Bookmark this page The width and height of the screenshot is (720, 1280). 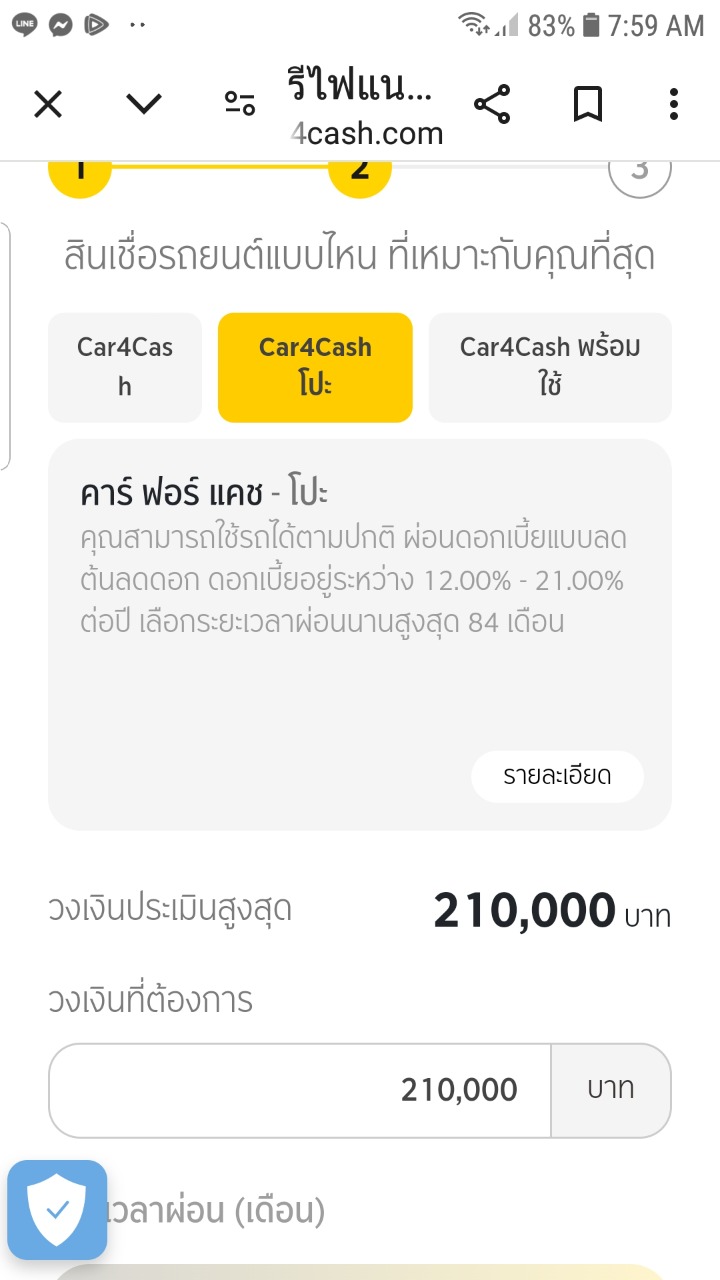coord(587,104)
